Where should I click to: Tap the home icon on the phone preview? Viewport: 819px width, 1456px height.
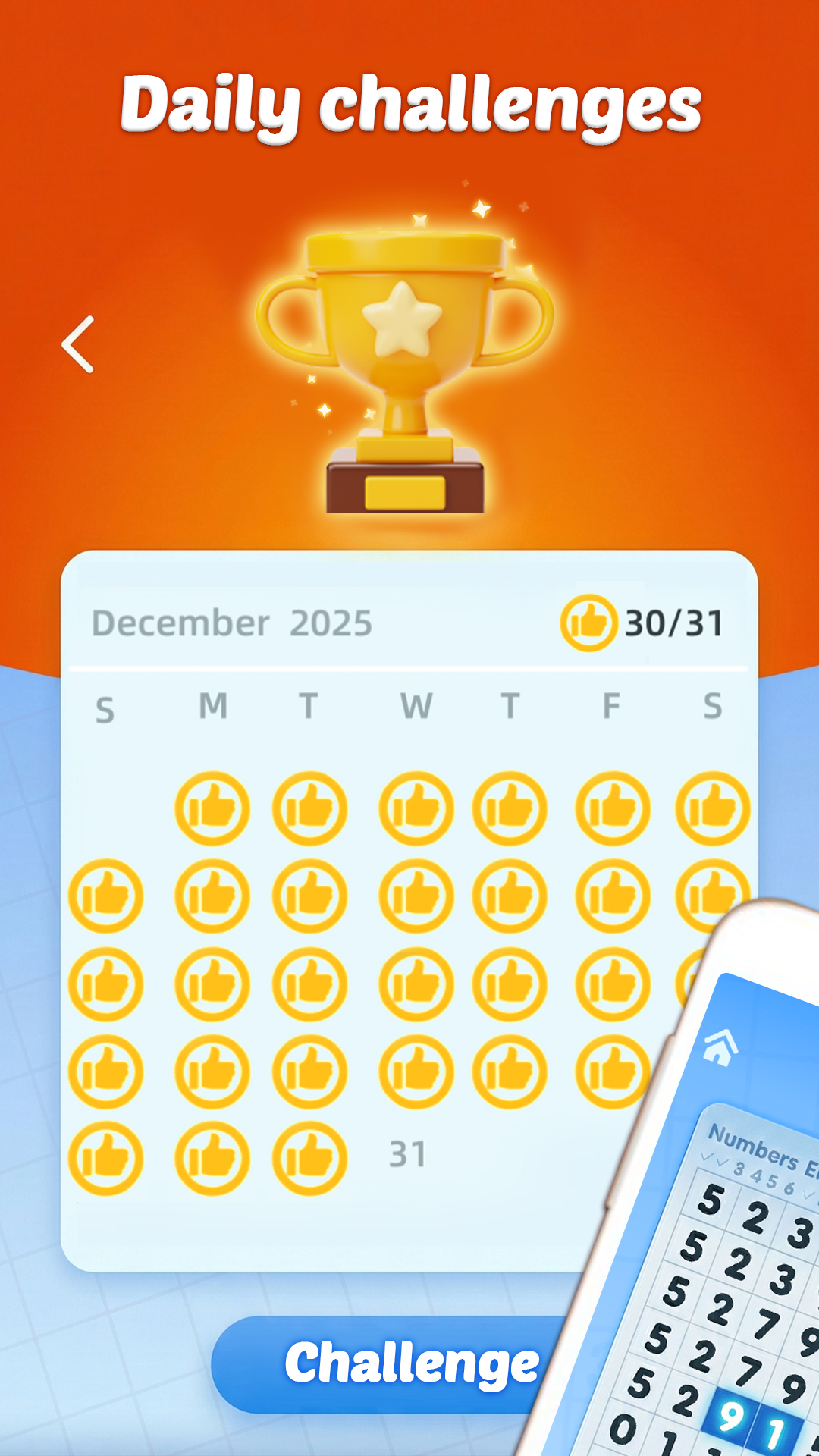pos(721,1046)
